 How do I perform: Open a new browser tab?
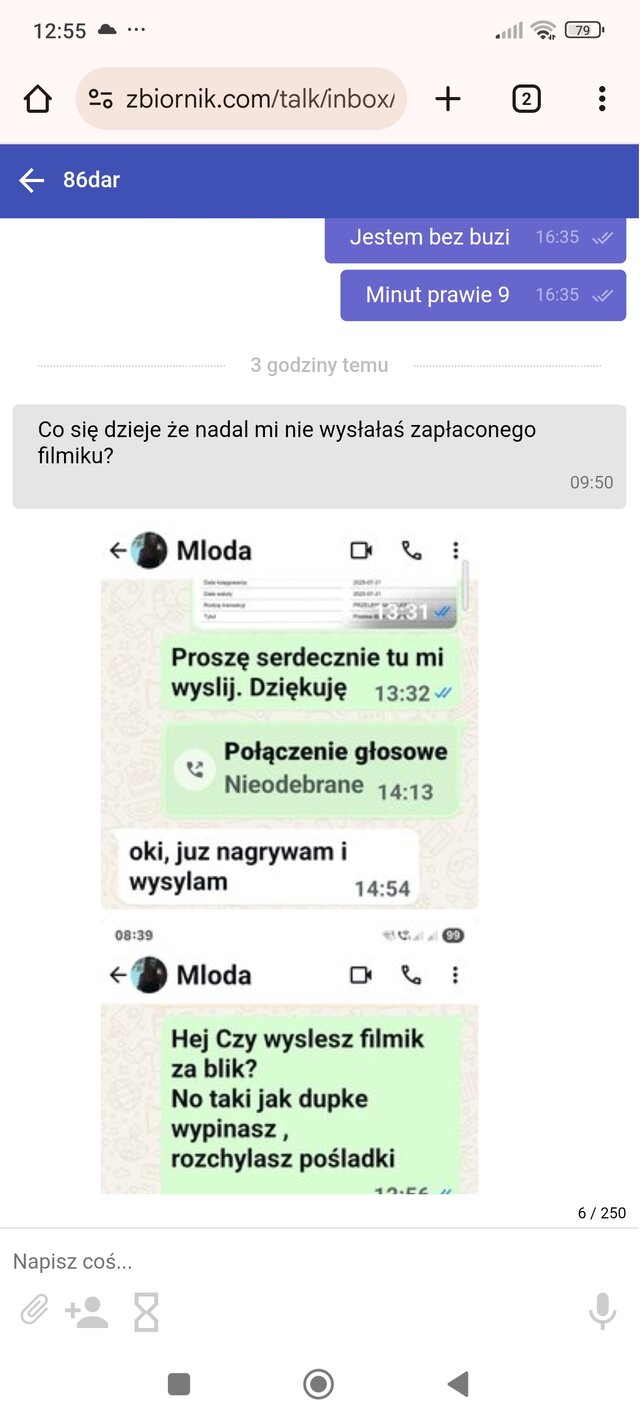pyautogui.click(x=448, y=99)
